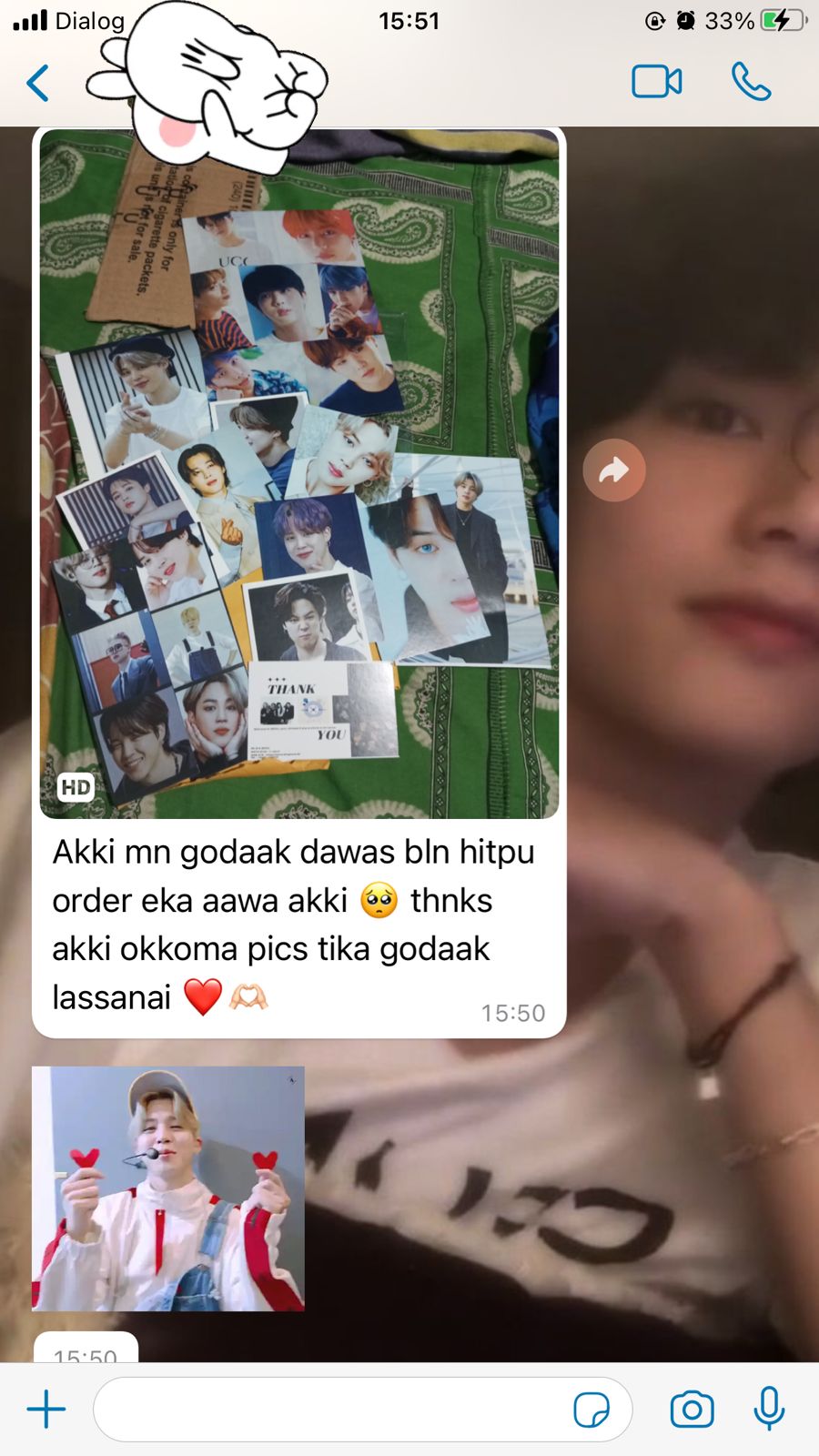This screenshot has width=819, height=1456.
Task: Open the camera to take a photo
Action: coord(693,1410)
